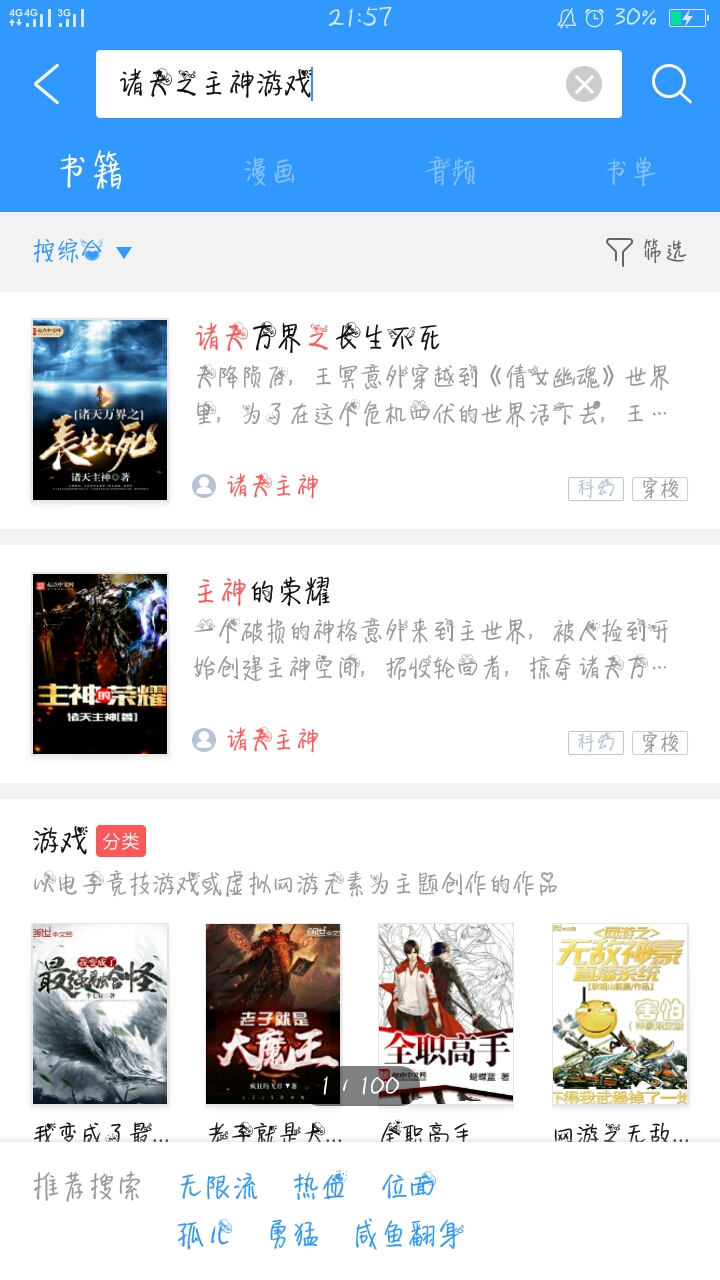Open the 网游之无敌神豪 book cover
The height and width of the screenshot is (1280, 720).
(x=620, y=1014)
